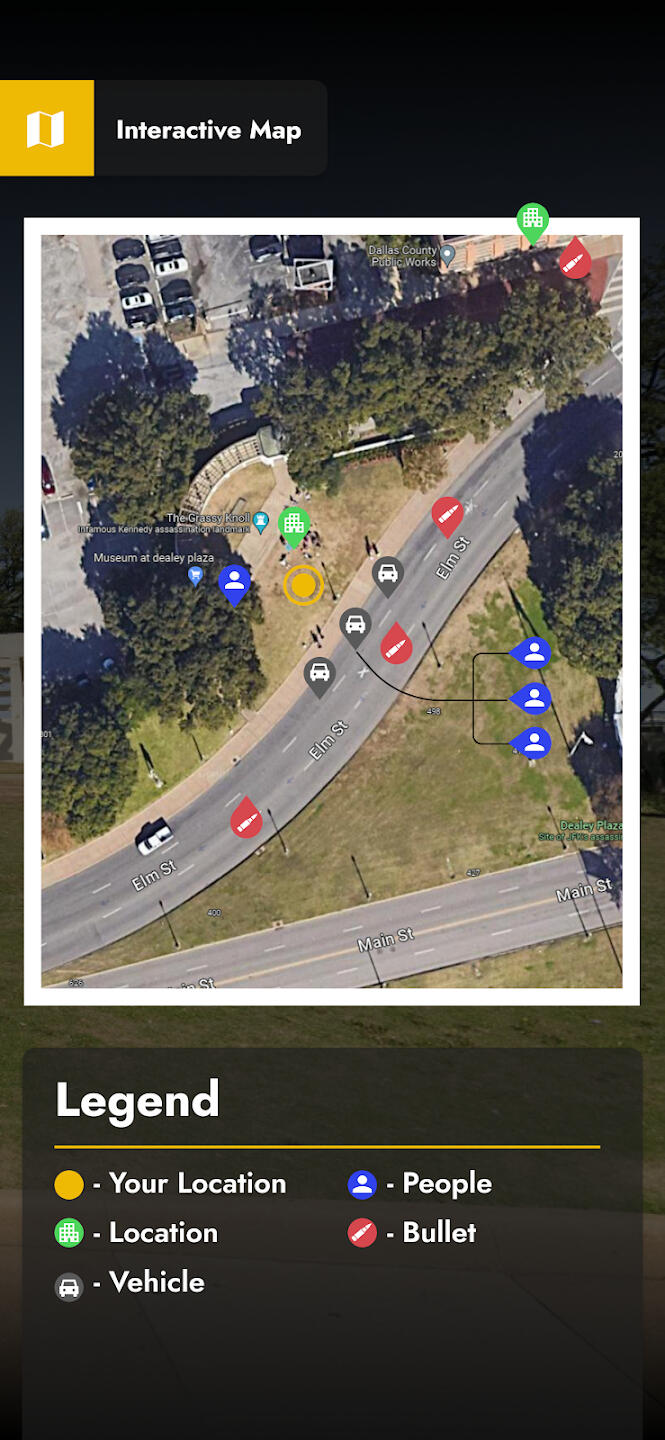Open the vehicle marker nearest the yellow location circle
The width and height of the screenshot is (665, 1440).
[355, 625]
